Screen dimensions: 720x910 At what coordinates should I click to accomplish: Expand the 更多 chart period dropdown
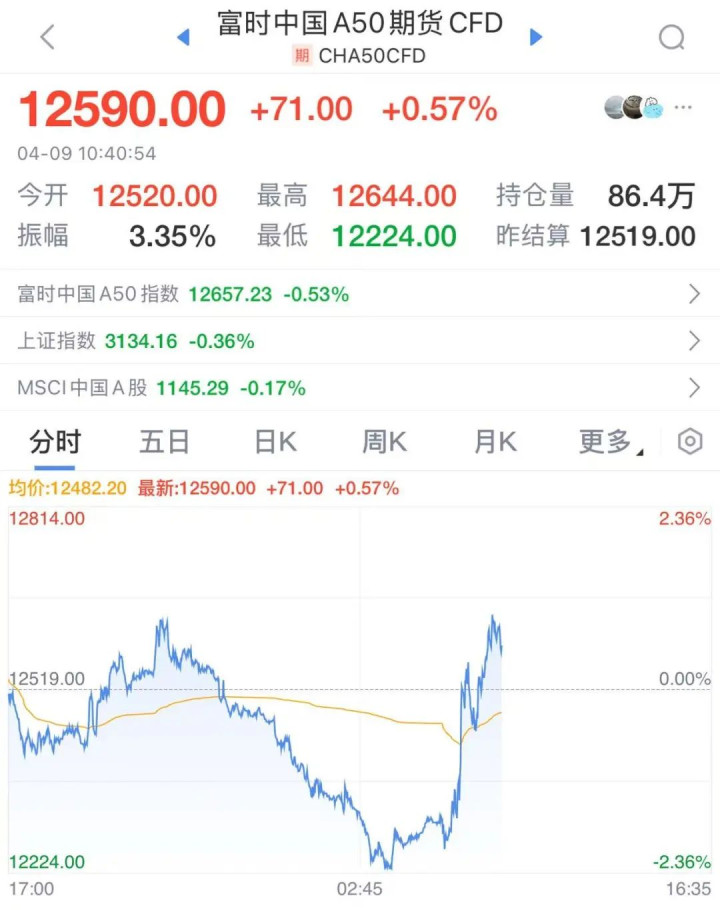point(610,442)
